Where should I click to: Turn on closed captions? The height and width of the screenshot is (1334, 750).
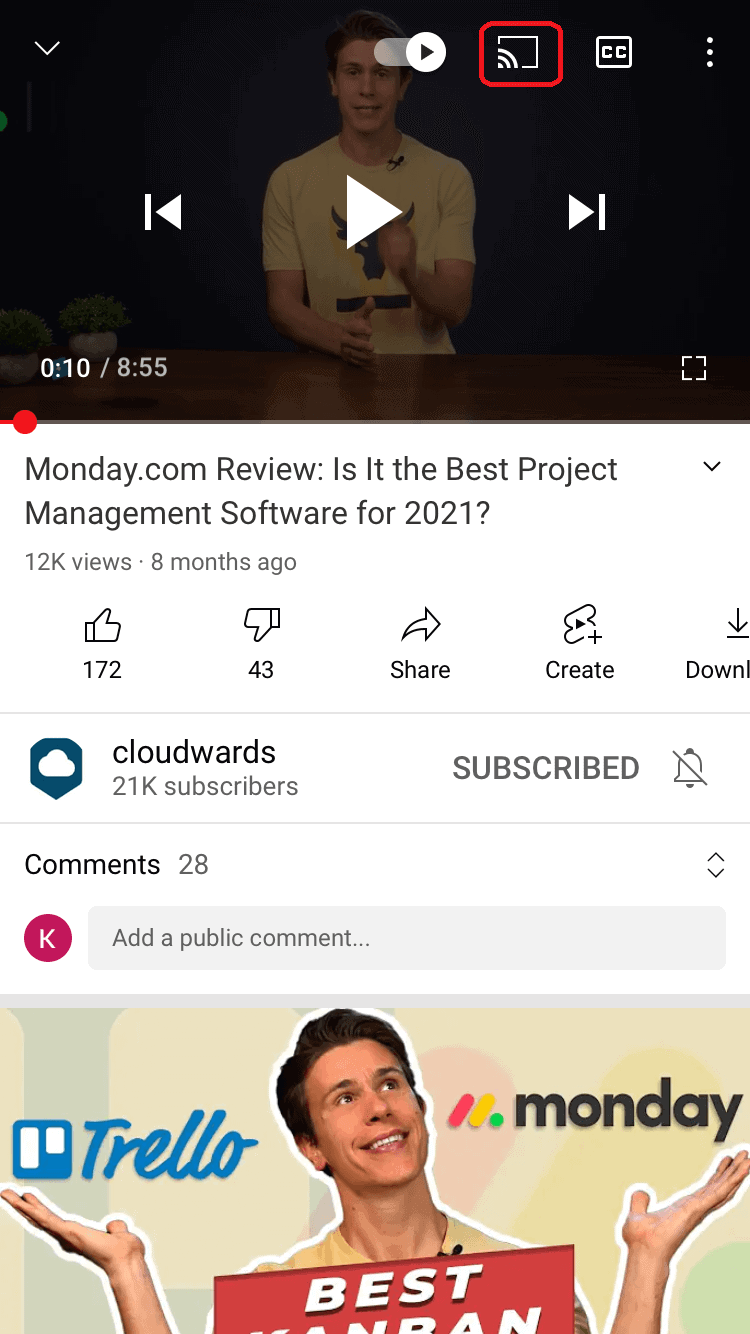click(x=613, y=52)
